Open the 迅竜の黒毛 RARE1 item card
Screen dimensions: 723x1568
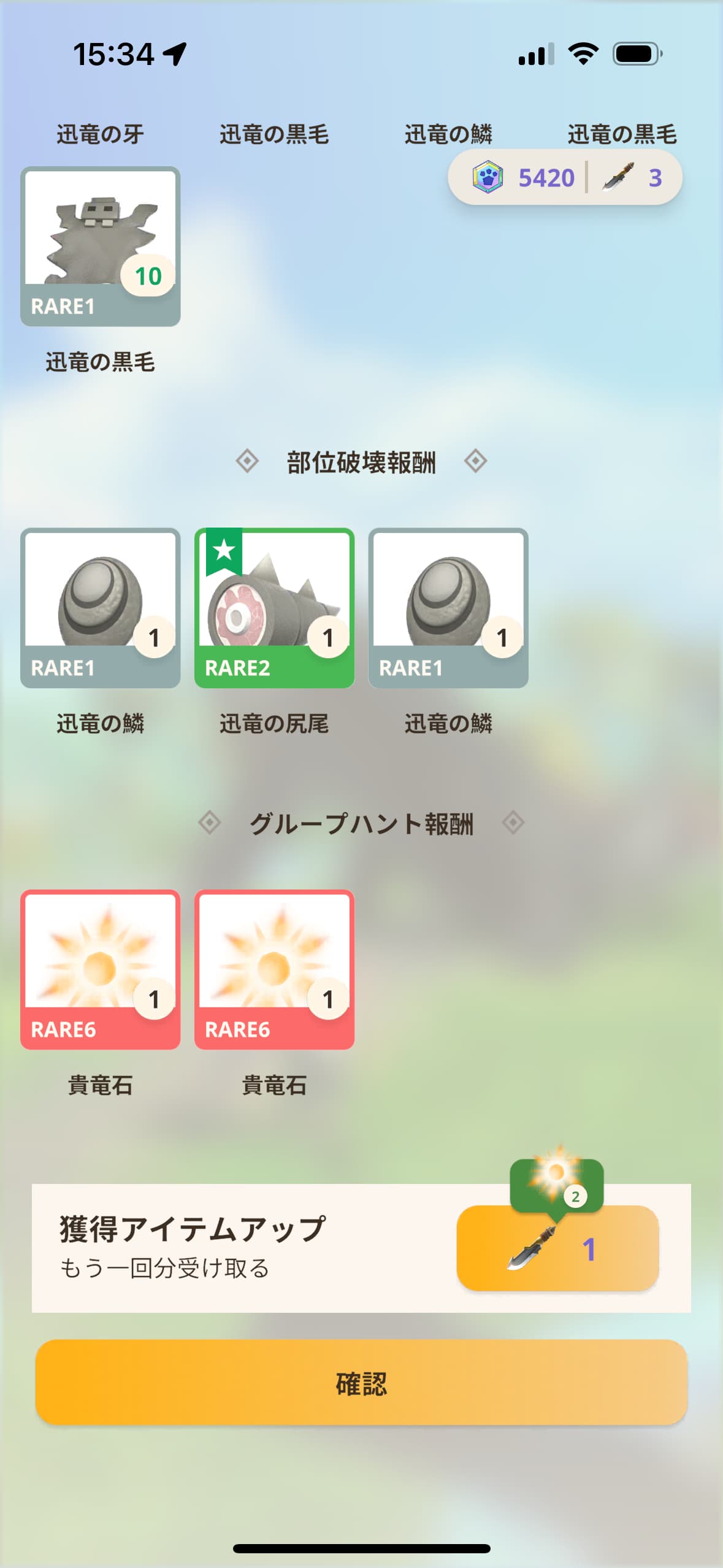pyautogui.click(x=101, y=246)
